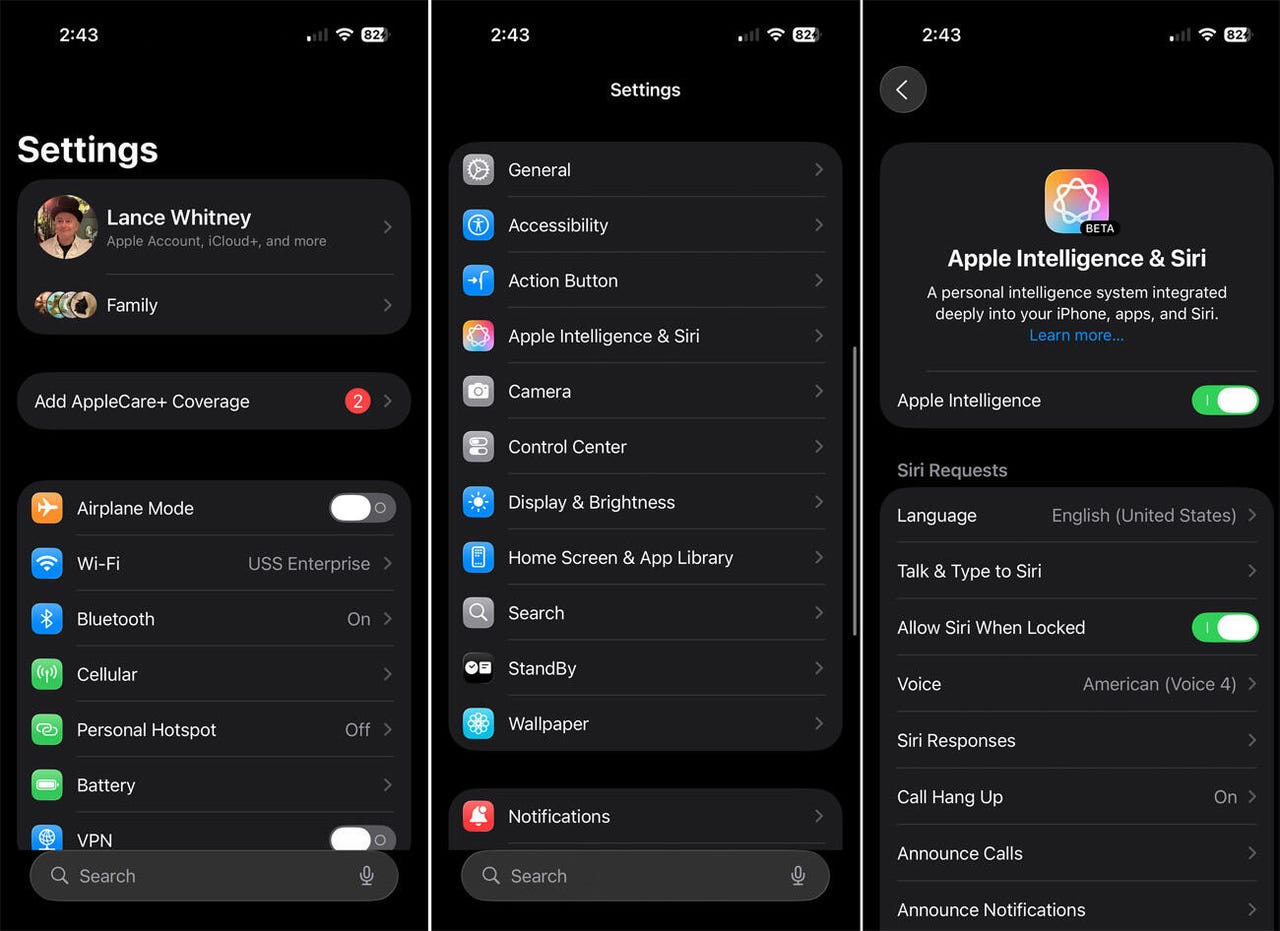Tap the Learn more link
Screen dimensions: 1280x931
[1076, 336]
